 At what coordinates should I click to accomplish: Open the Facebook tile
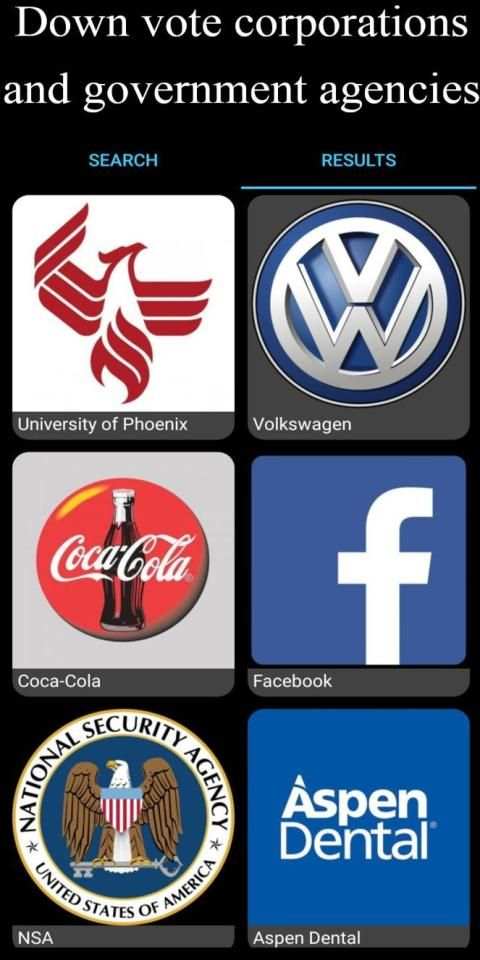pyautogui.click(x=358, y=574)
